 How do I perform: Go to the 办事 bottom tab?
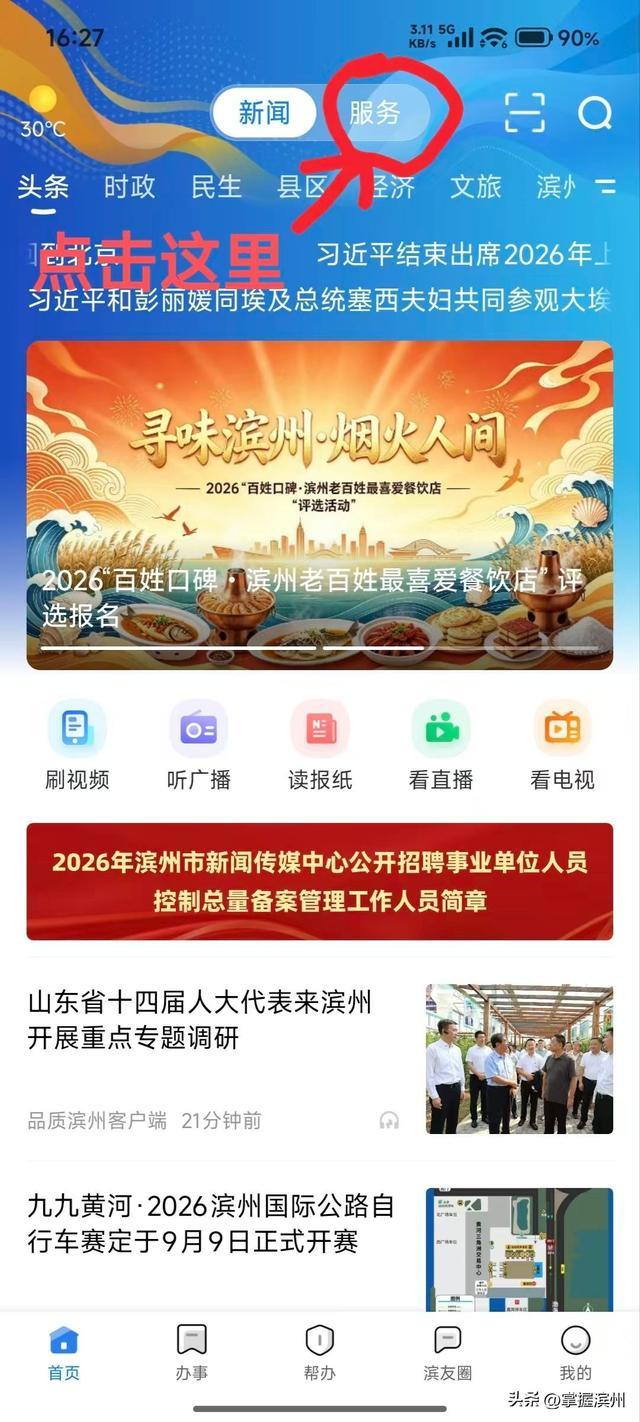pos(192,1354)
